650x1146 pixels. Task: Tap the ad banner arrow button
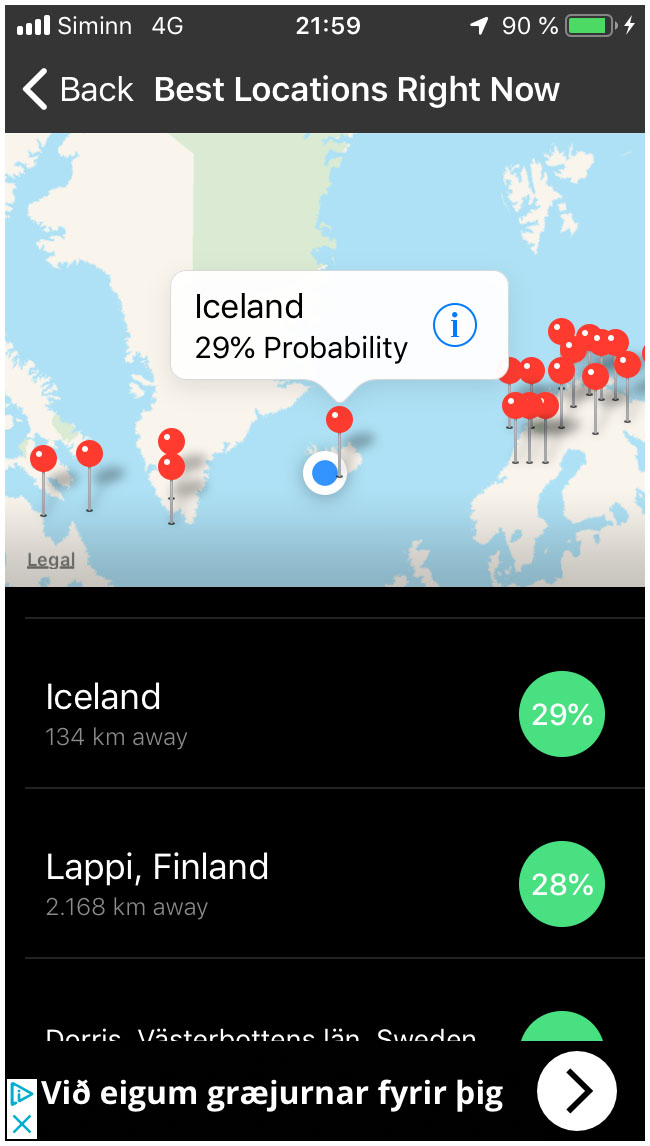pos(577,1091)
